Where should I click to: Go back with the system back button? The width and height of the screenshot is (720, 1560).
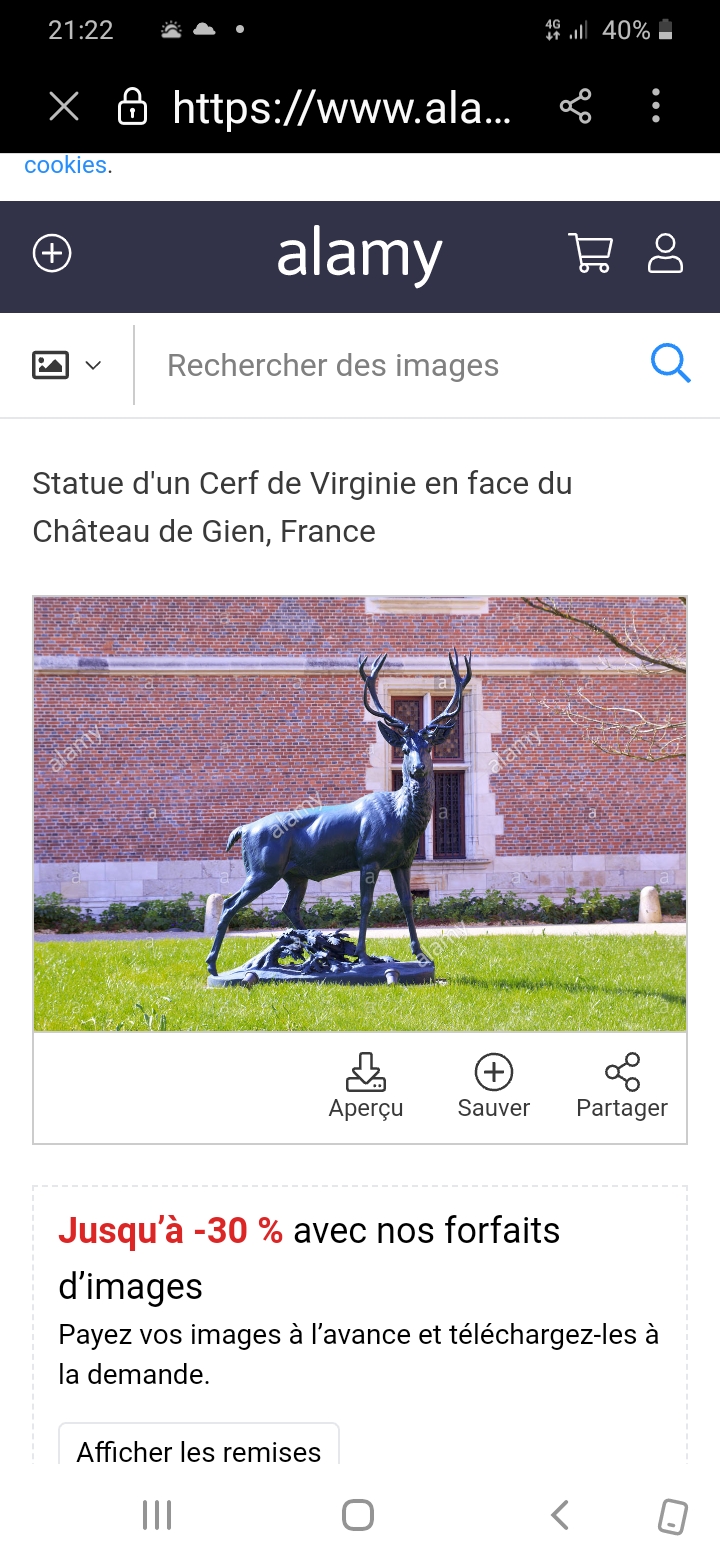point(560,1515)
